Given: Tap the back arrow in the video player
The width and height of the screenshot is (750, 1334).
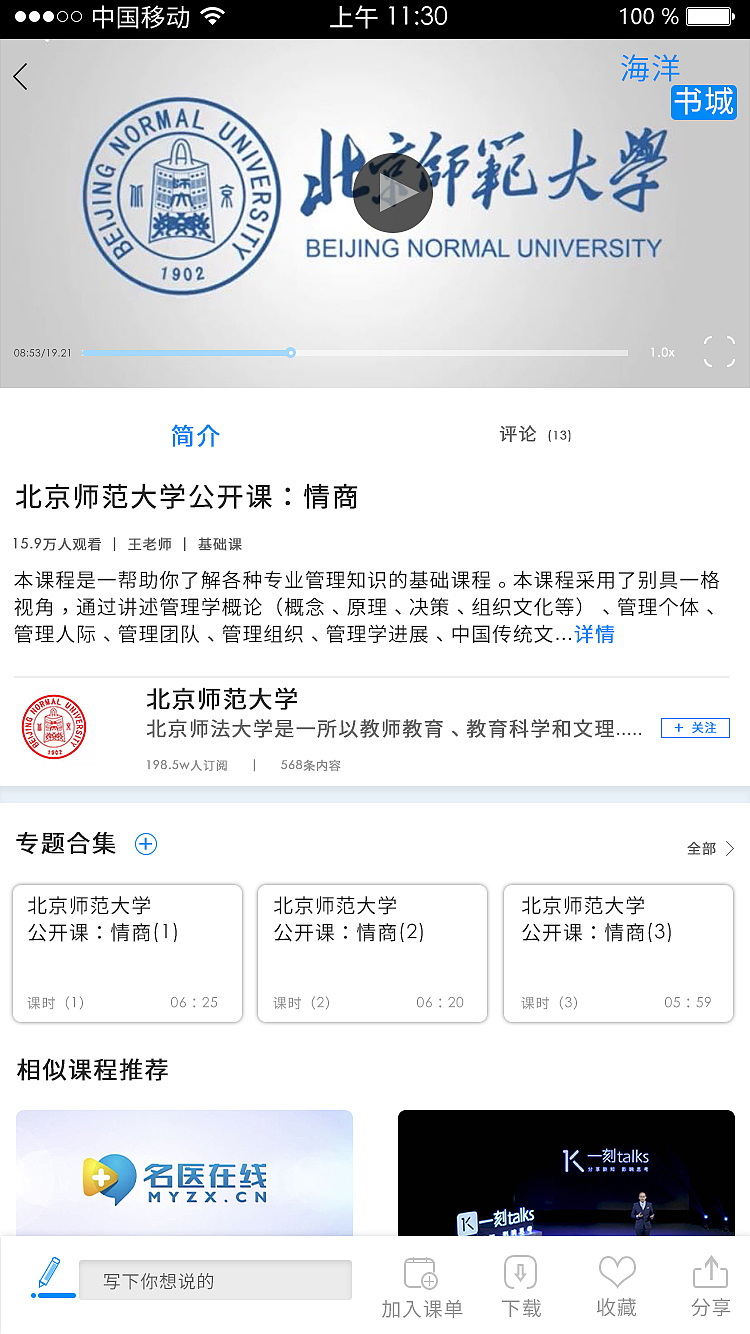Looking at the screenshot, I should tap(20, 76).
